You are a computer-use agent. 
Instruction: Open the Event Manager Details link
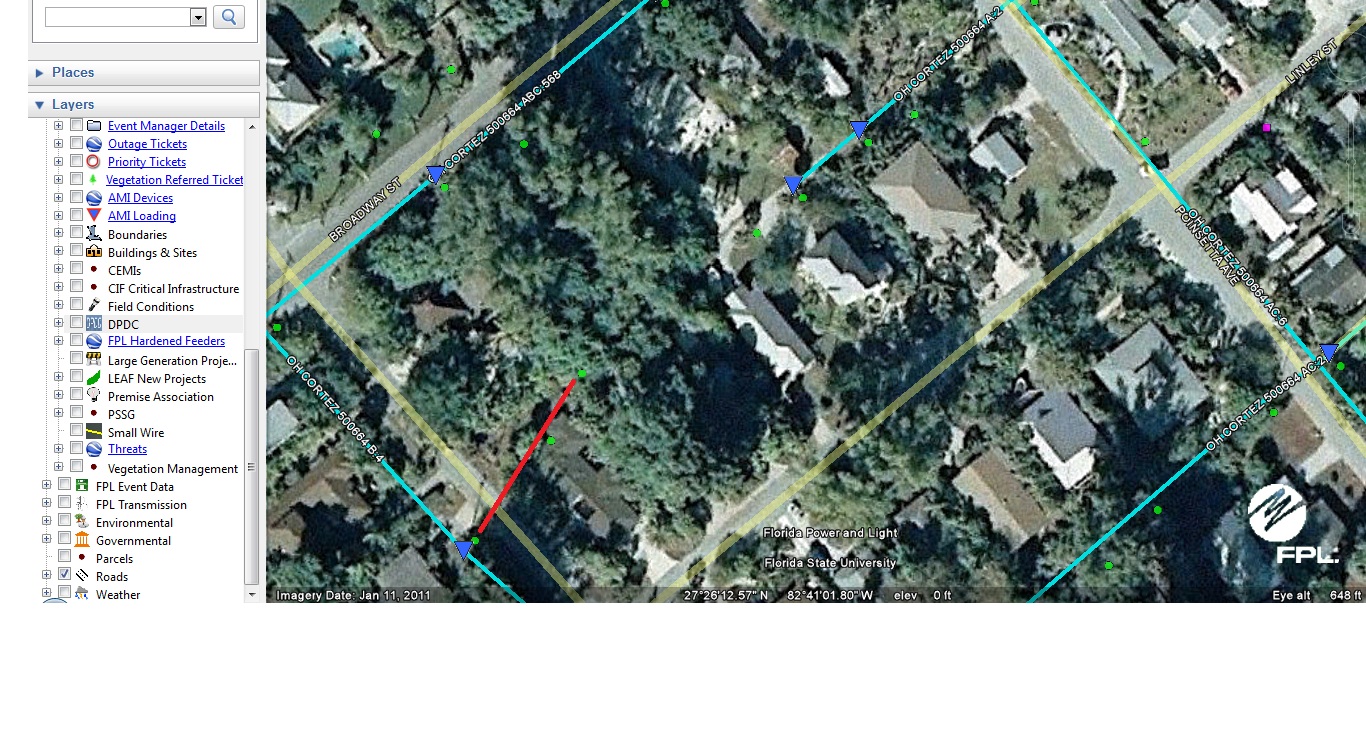coord(166,126)
